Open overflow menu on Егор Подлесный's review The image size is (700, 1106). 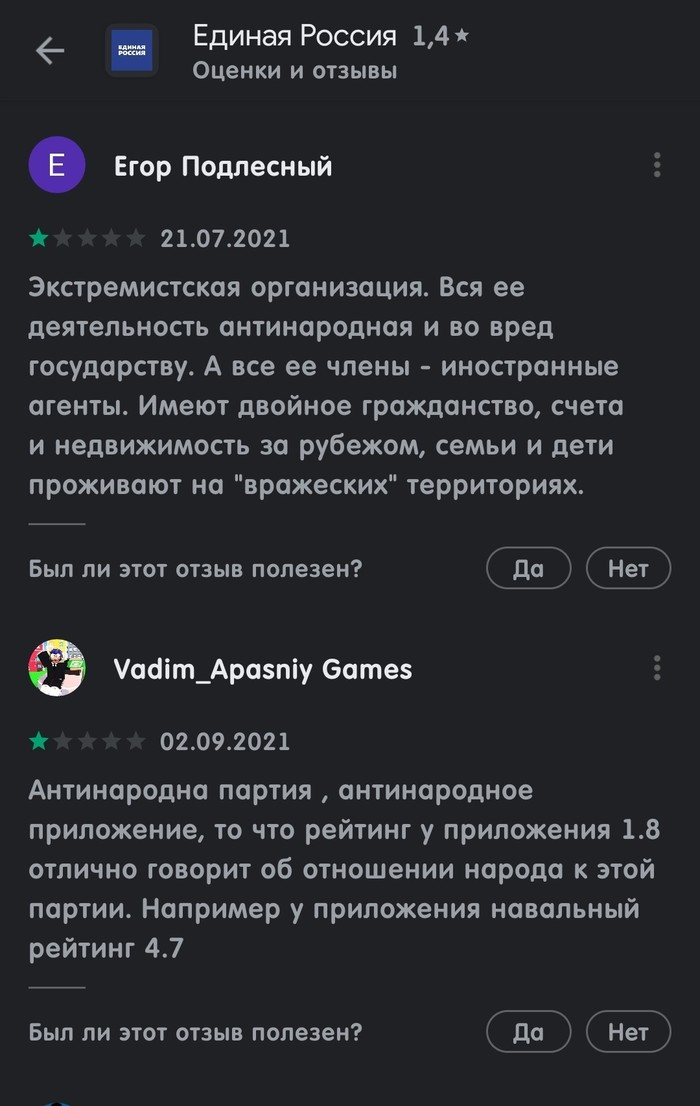pos(657,165)
